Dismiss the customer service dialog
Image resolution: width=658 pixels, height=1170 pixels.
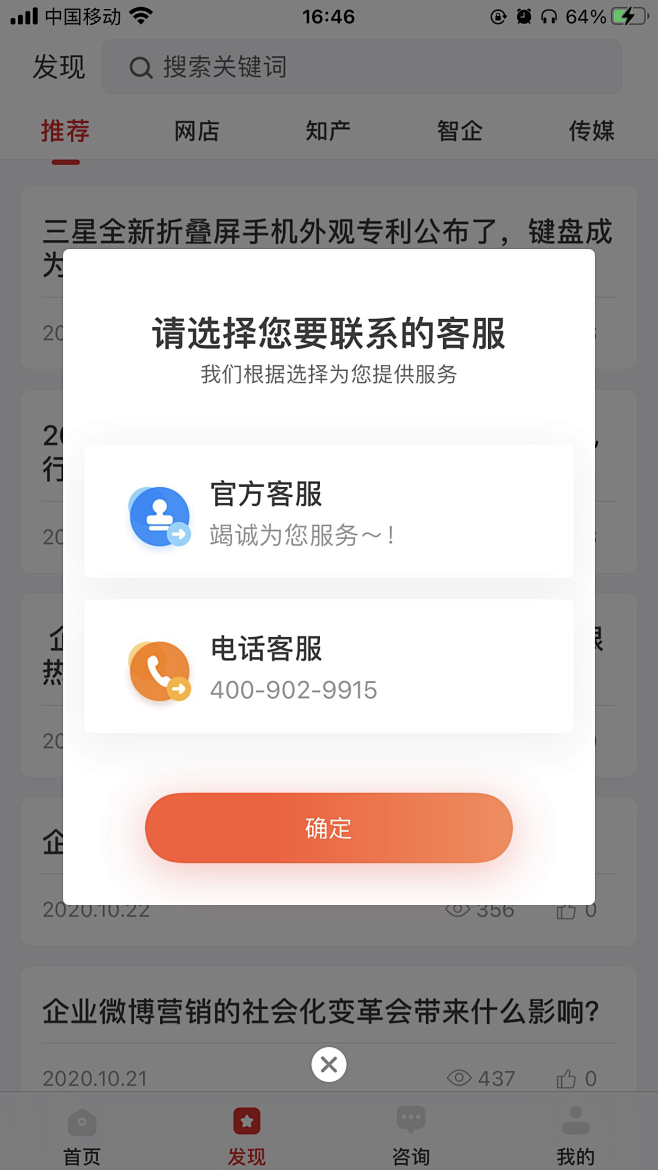(328, 1064)
